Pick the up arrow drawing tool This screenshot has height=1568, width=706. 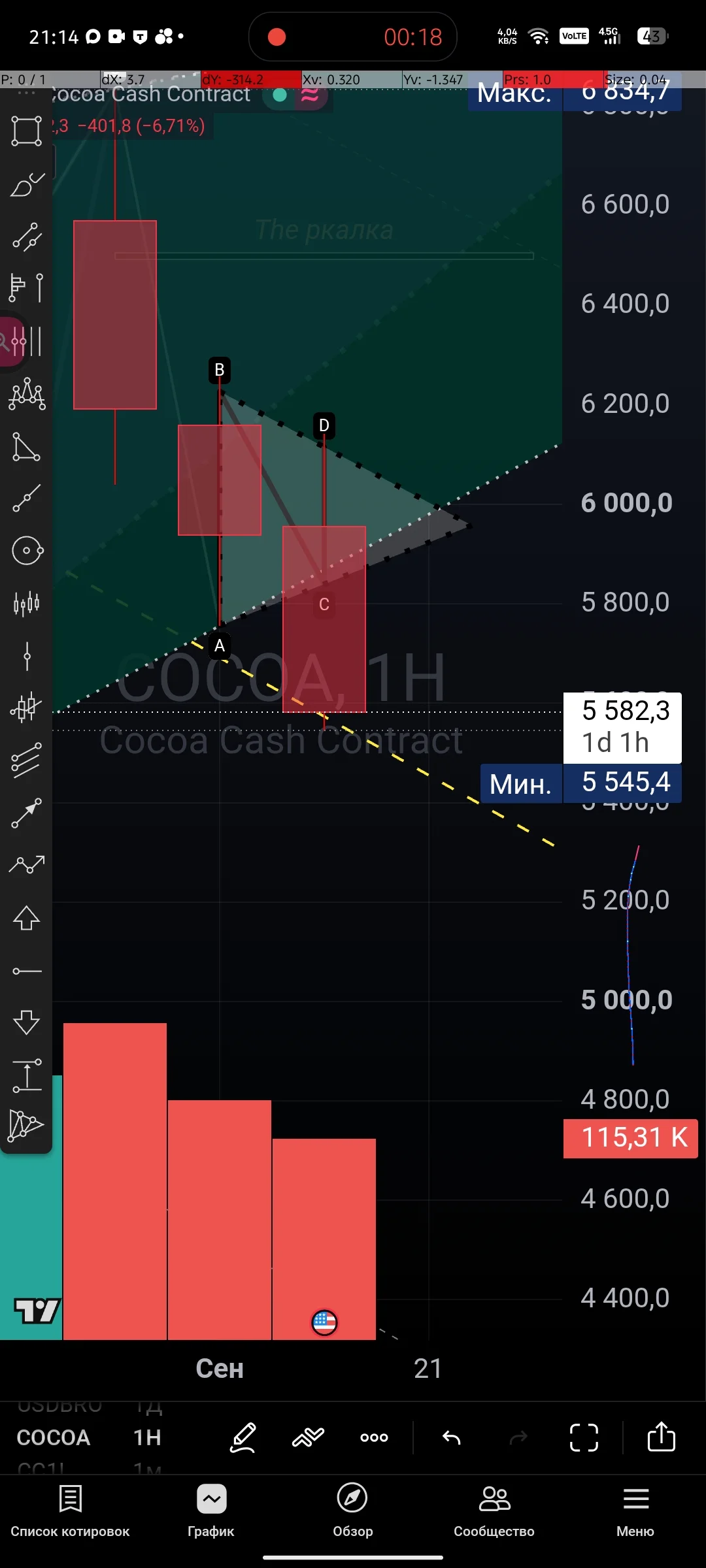pos(27,918)
